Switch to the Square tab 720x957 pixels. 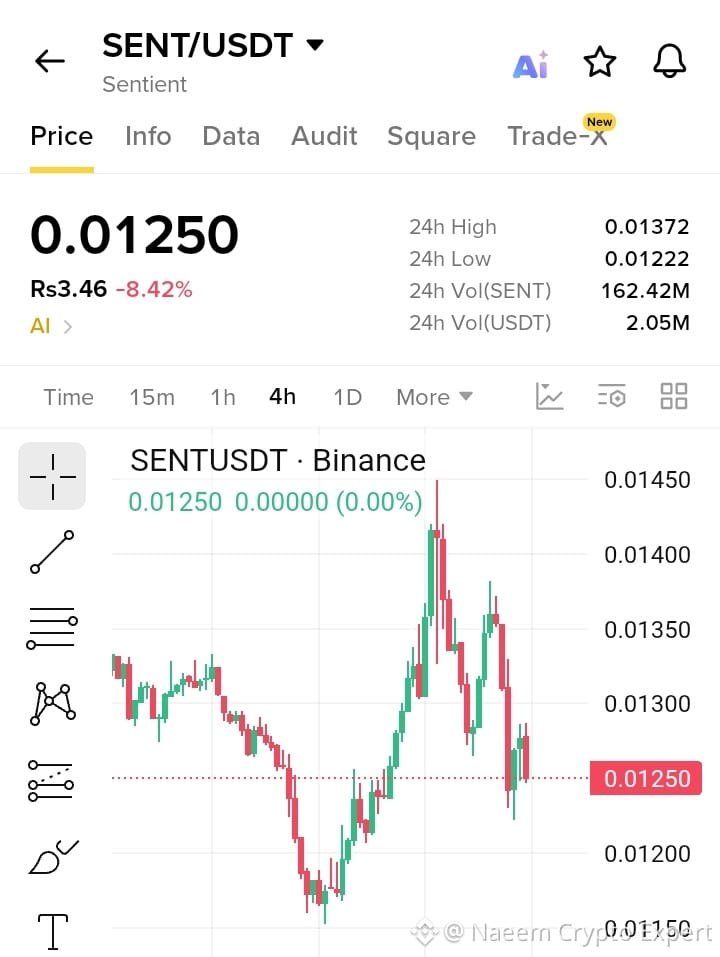coord(431,136)
